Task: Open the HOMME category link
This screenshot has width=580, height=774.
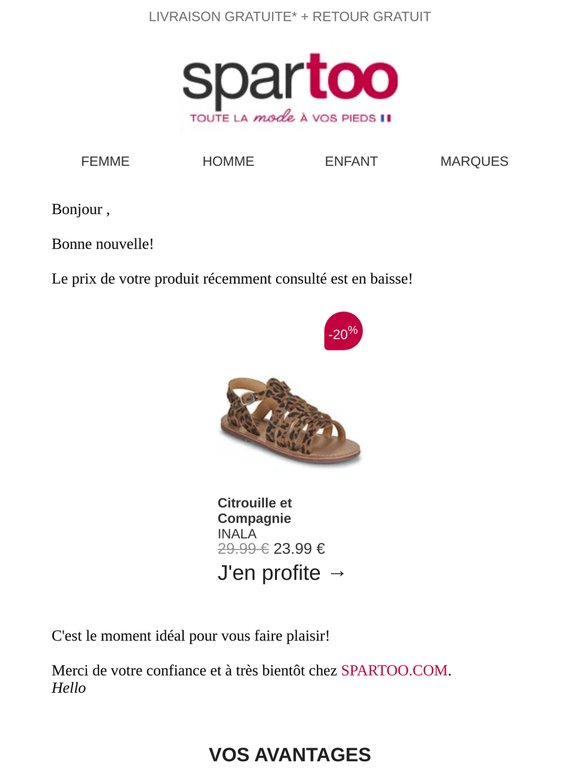Action: click(228, 161)
